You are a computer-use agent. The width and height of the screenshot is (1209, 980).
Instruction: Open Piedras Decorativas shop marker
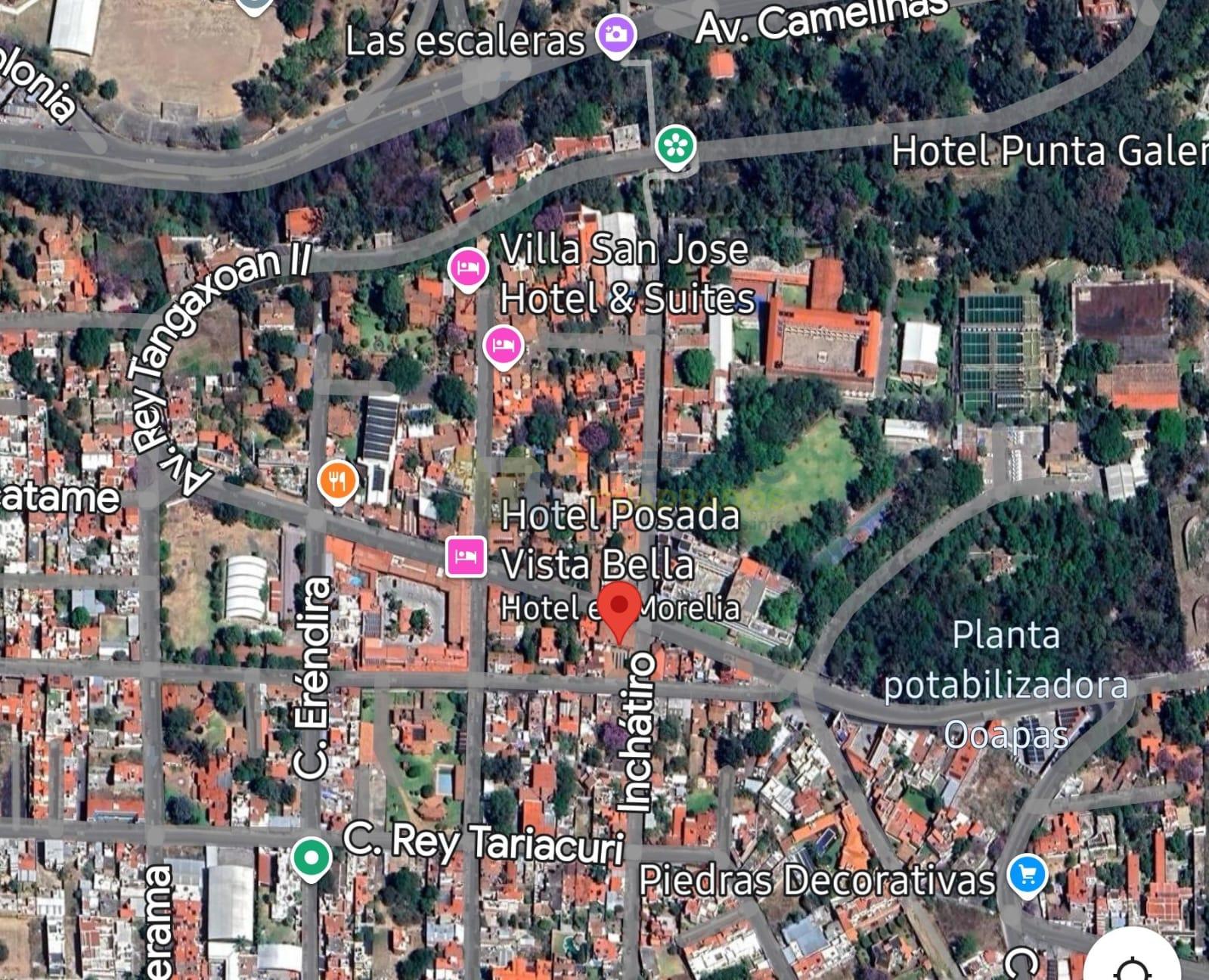[x=1027, y=876]
